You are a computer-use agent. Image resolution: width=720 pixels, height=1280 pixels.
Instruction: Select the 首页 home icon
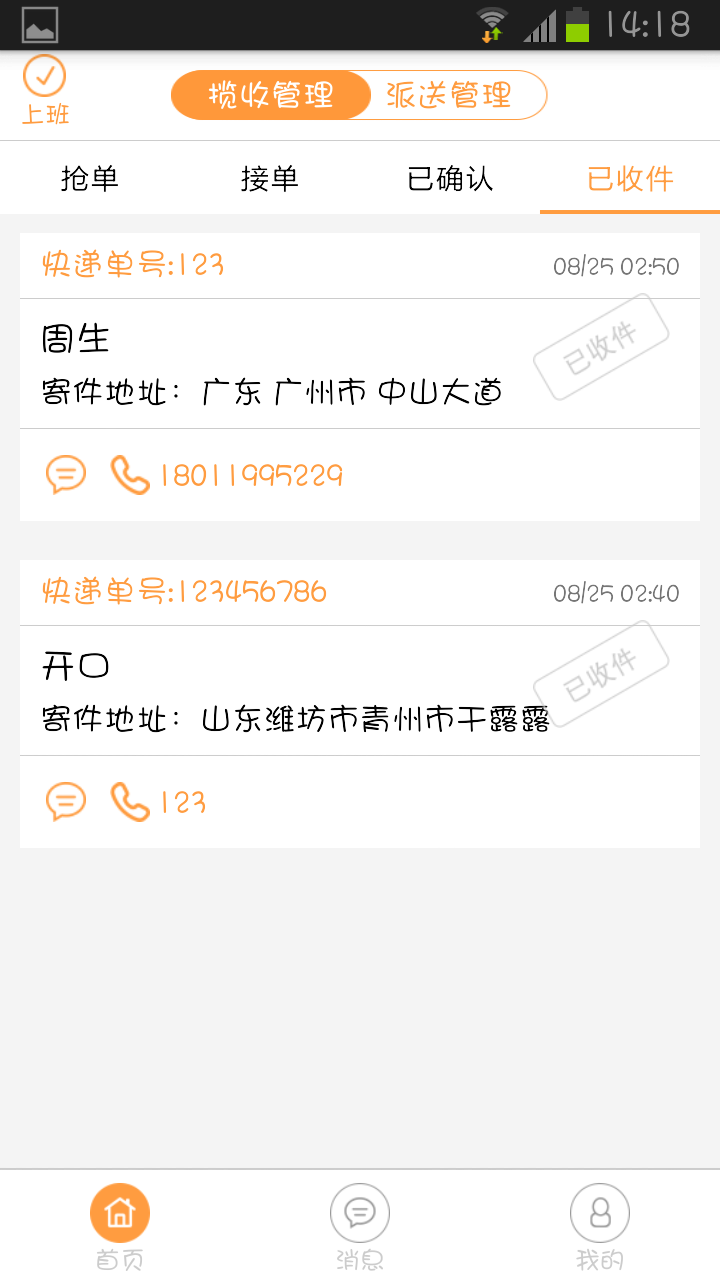[x=120, y=1211]
